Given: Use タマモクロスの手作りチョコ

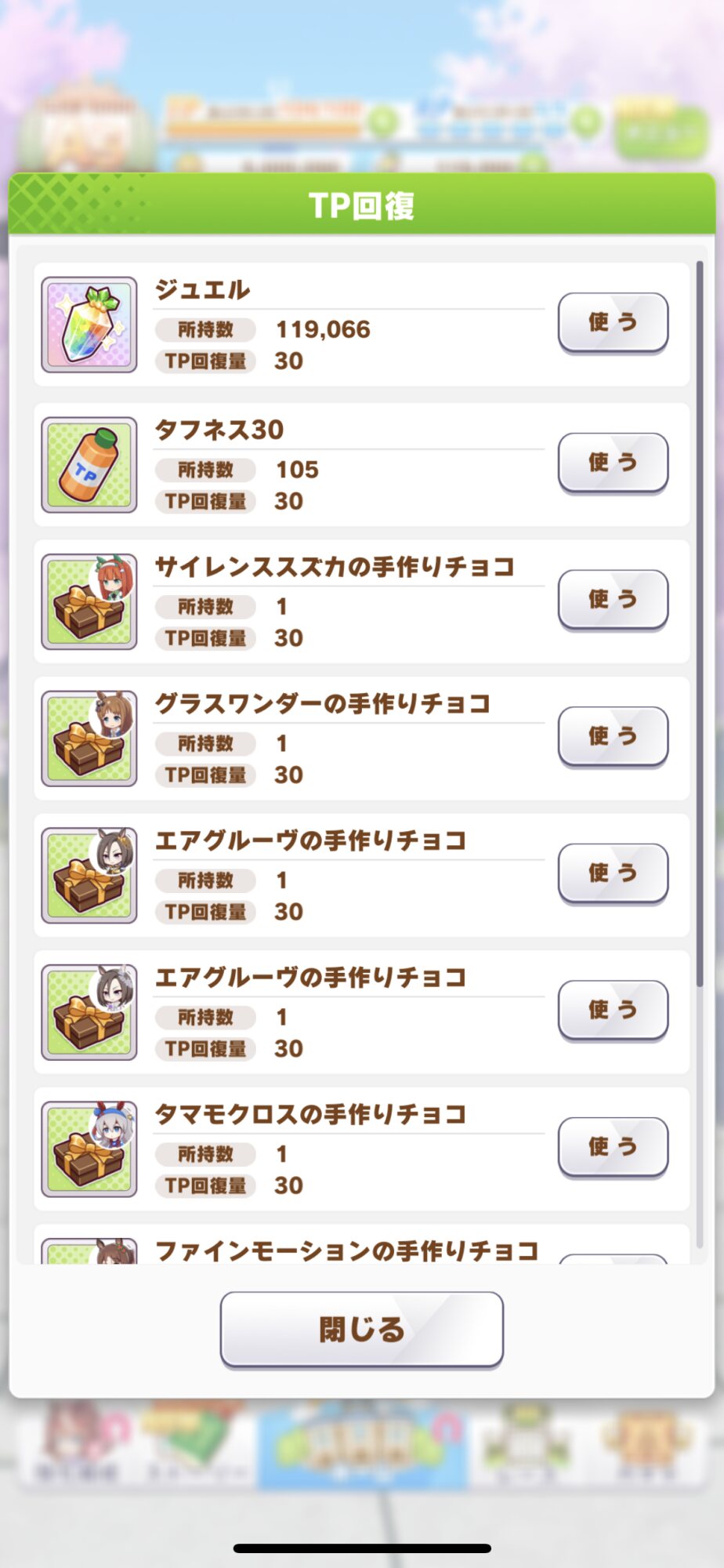Looking at the screenshot, I should 612,1147.
